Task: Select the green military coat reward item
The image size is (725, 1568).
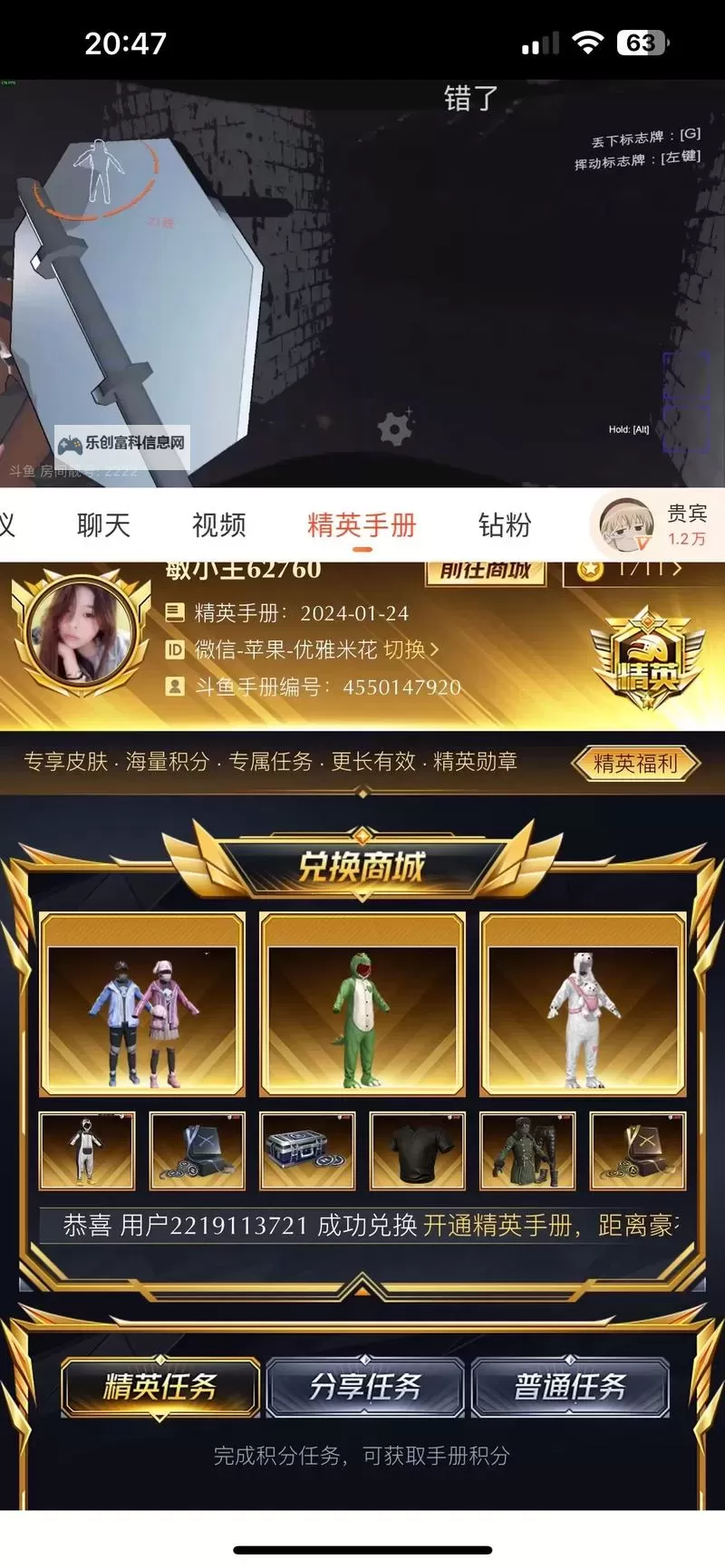Action: pyautogui.click(x=527, y=1150)
